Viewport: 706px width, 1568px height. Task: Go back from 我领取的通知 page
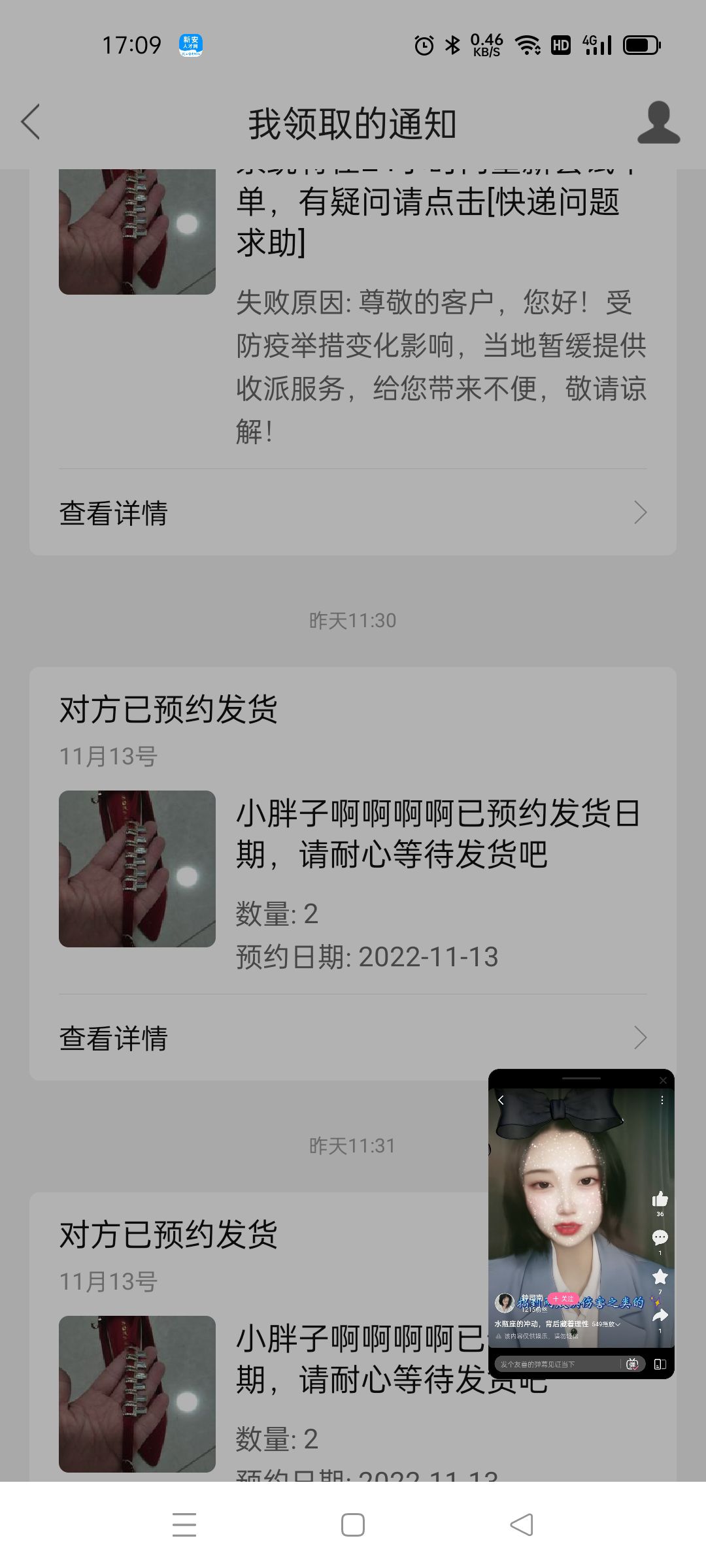31,122
